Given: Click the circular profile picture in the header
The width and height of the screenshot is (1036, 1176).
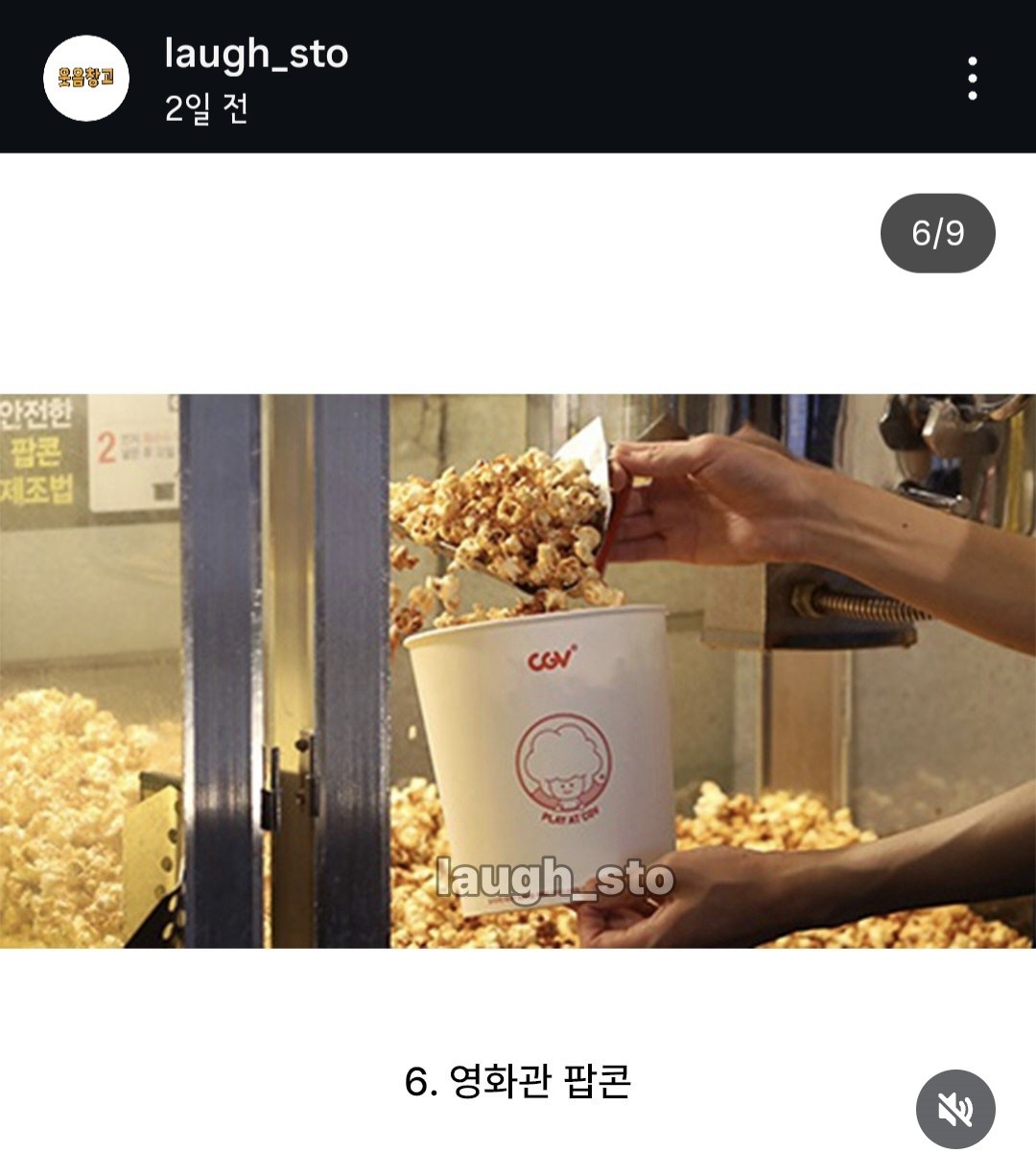Looking at the screenshot, I should 85,77.
